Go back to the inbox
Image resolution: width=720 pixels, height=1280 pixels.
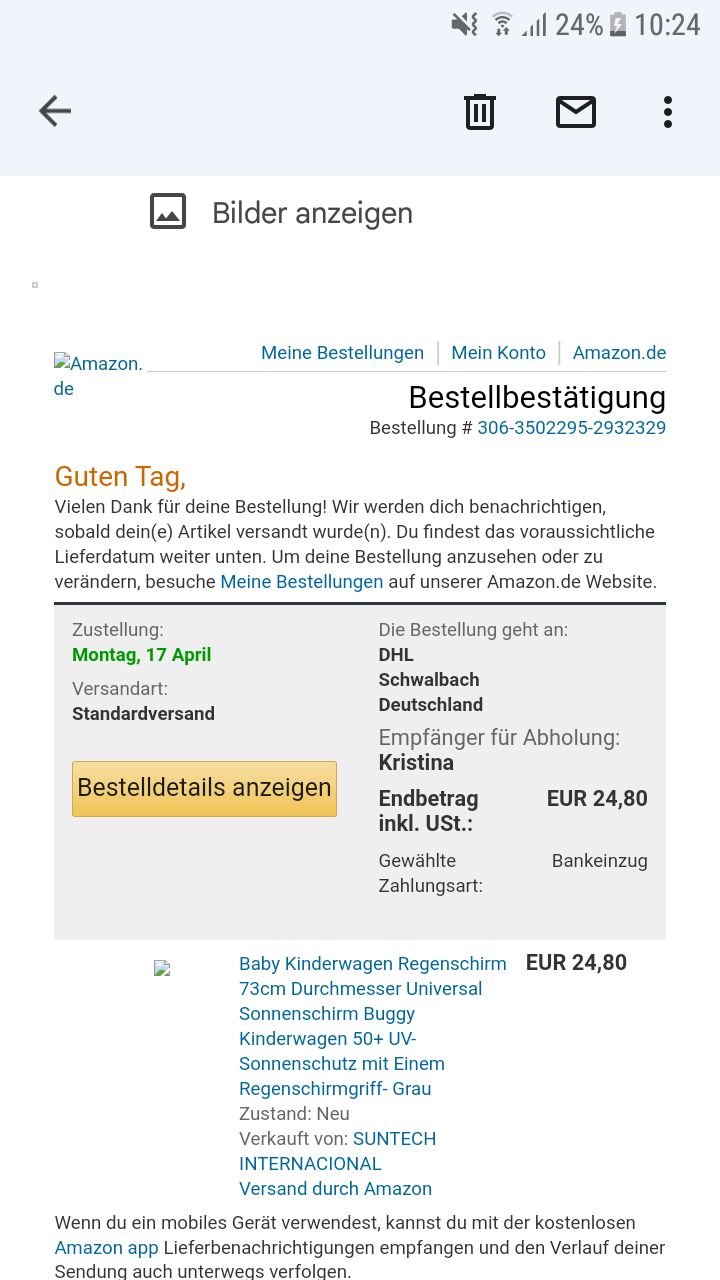[55, 111]
